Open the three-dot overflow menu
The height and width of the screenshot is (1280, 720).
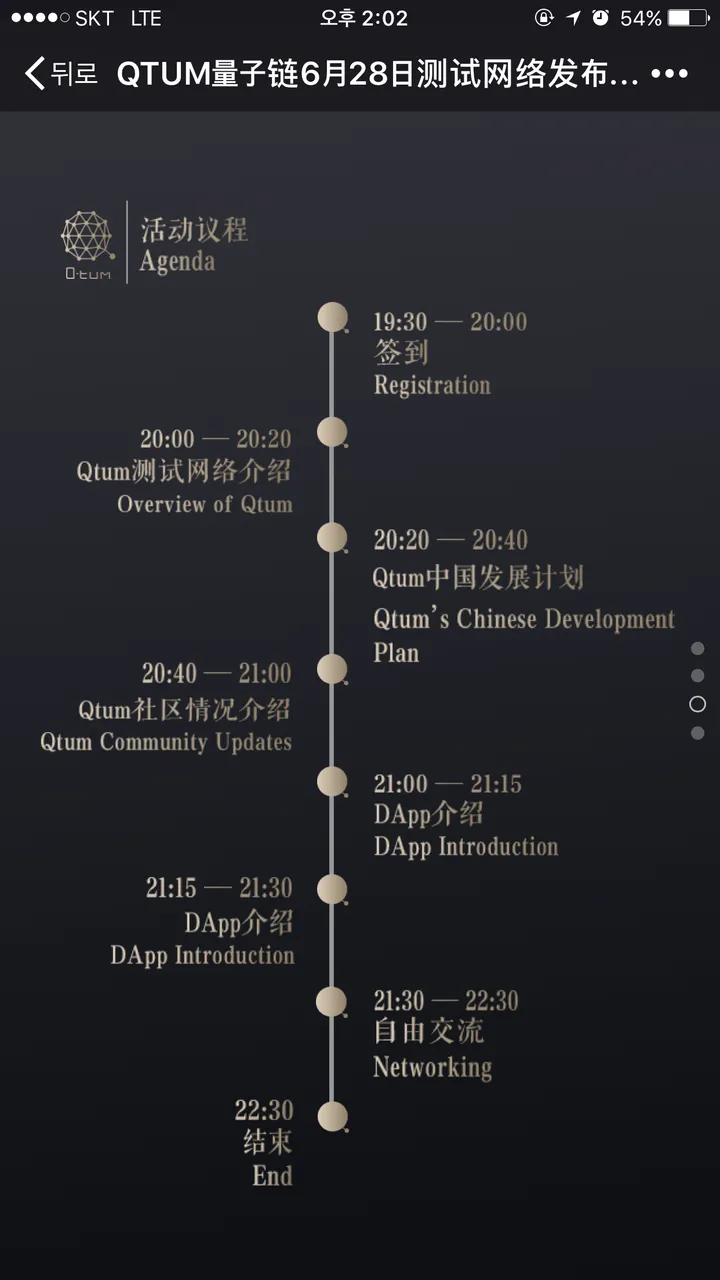[669, 74]
